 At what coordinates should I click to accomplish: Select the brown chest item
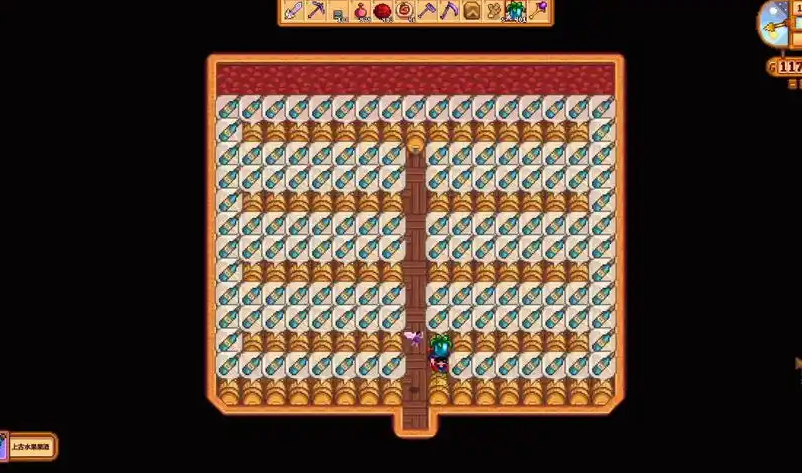(x=472, y=11)
